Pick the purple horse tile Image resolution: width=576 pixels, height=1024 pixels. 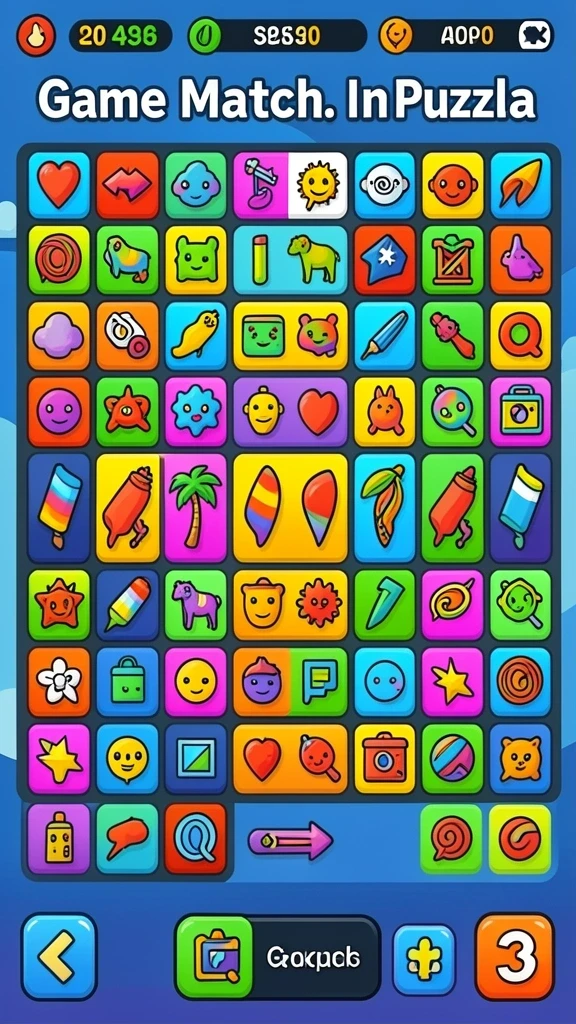click(195, 604)
